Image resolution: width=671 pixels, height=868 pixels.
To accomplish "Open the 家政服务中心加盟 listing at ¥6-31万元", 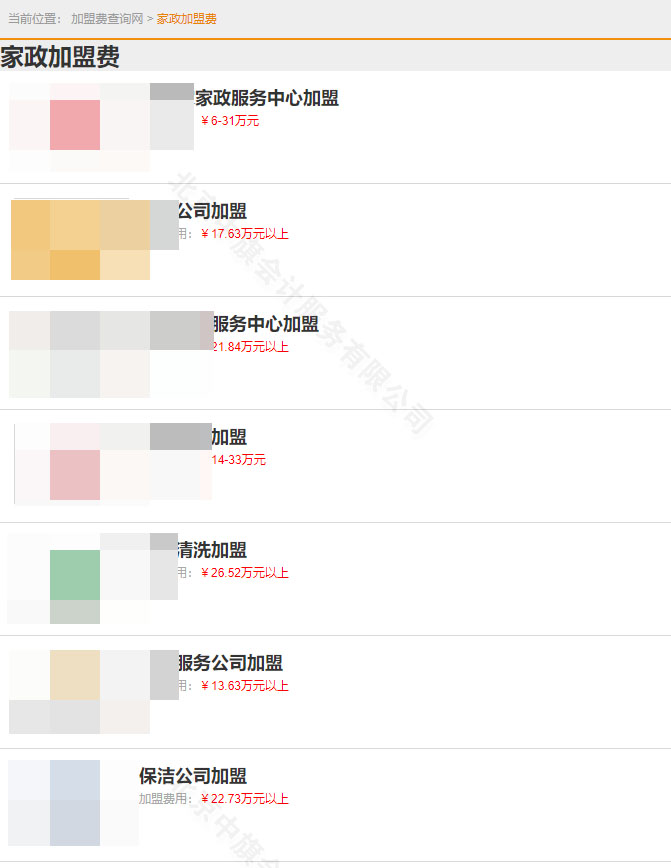I will (266, 98).
